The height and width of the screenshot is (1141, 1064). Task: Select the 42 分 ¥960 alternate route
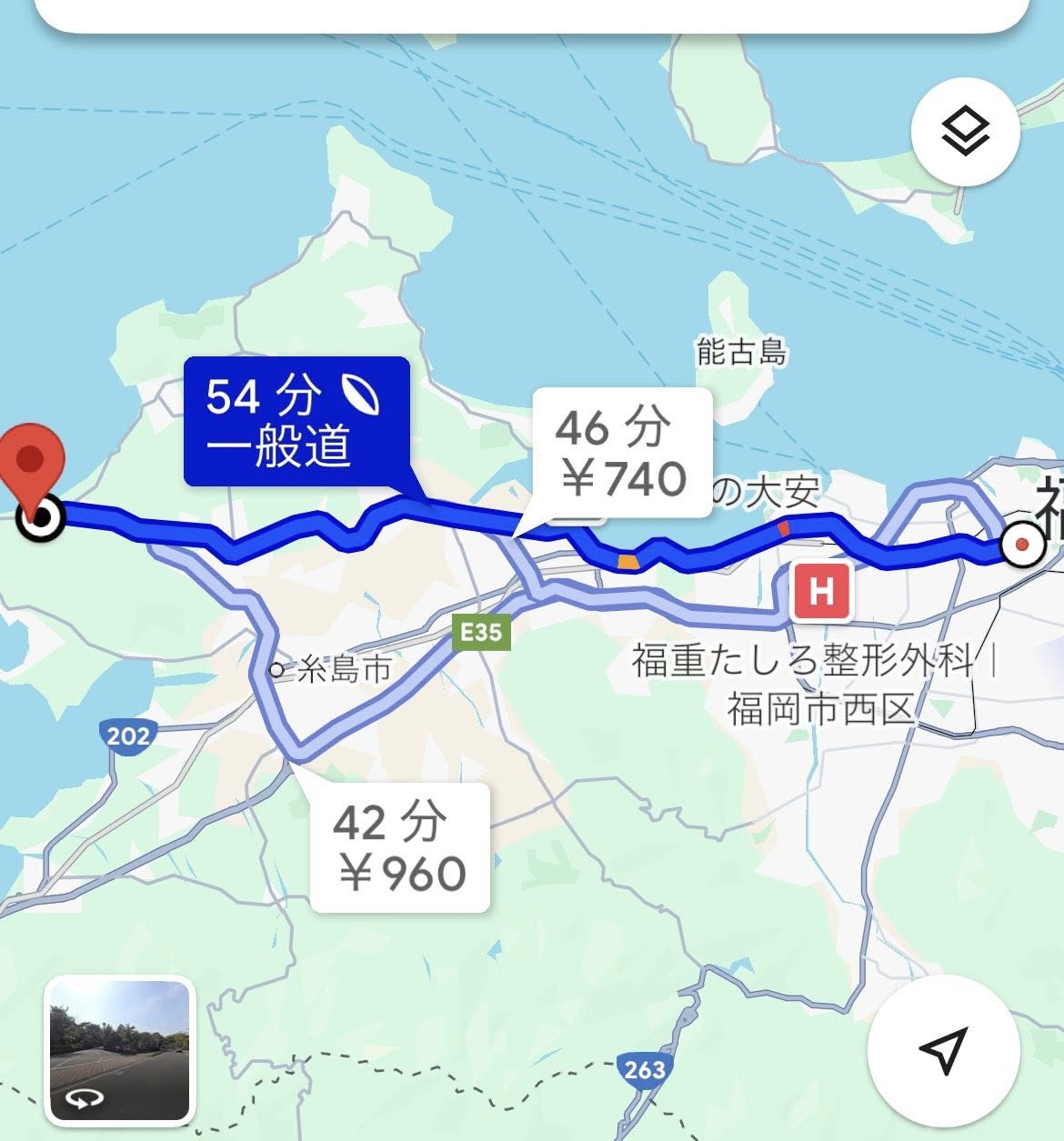400,847
